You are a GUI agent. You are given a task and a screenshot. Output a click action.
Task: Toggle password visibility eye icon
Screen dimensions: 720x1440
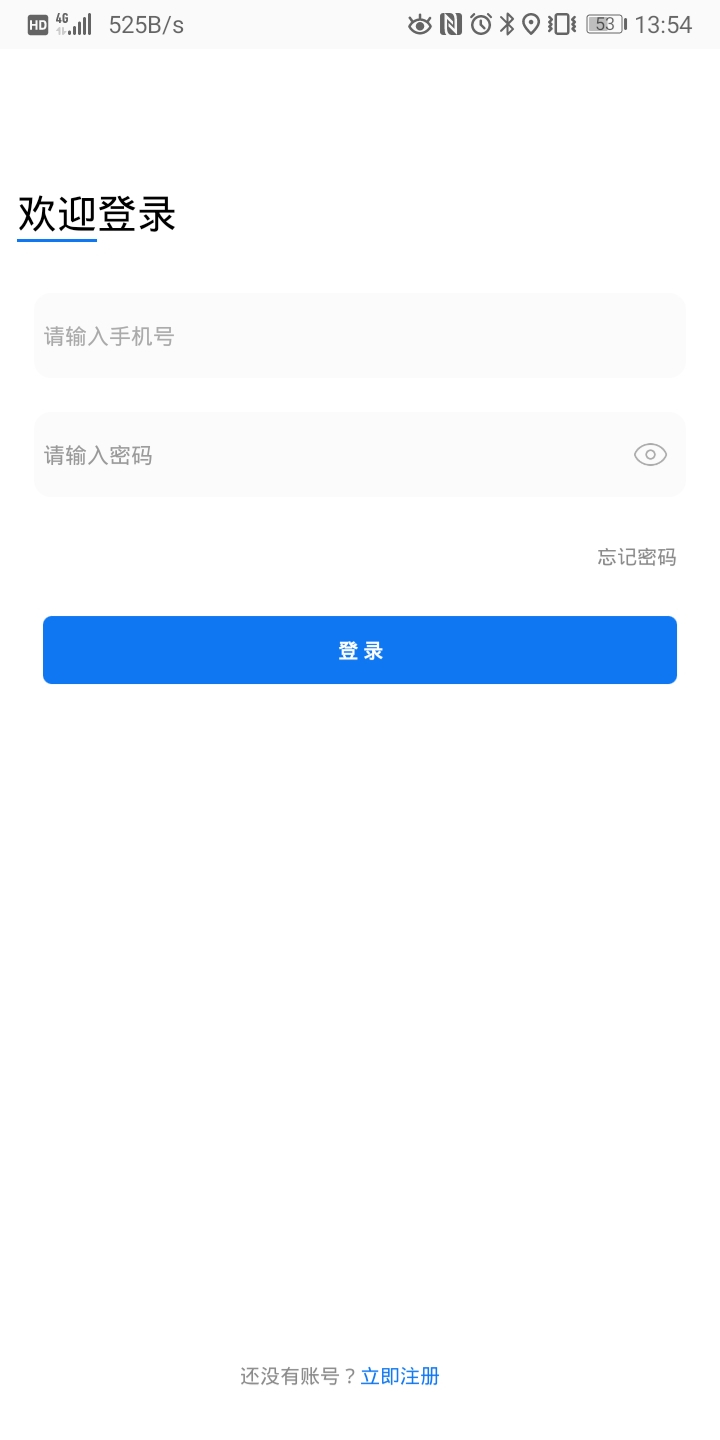(650, 455)
